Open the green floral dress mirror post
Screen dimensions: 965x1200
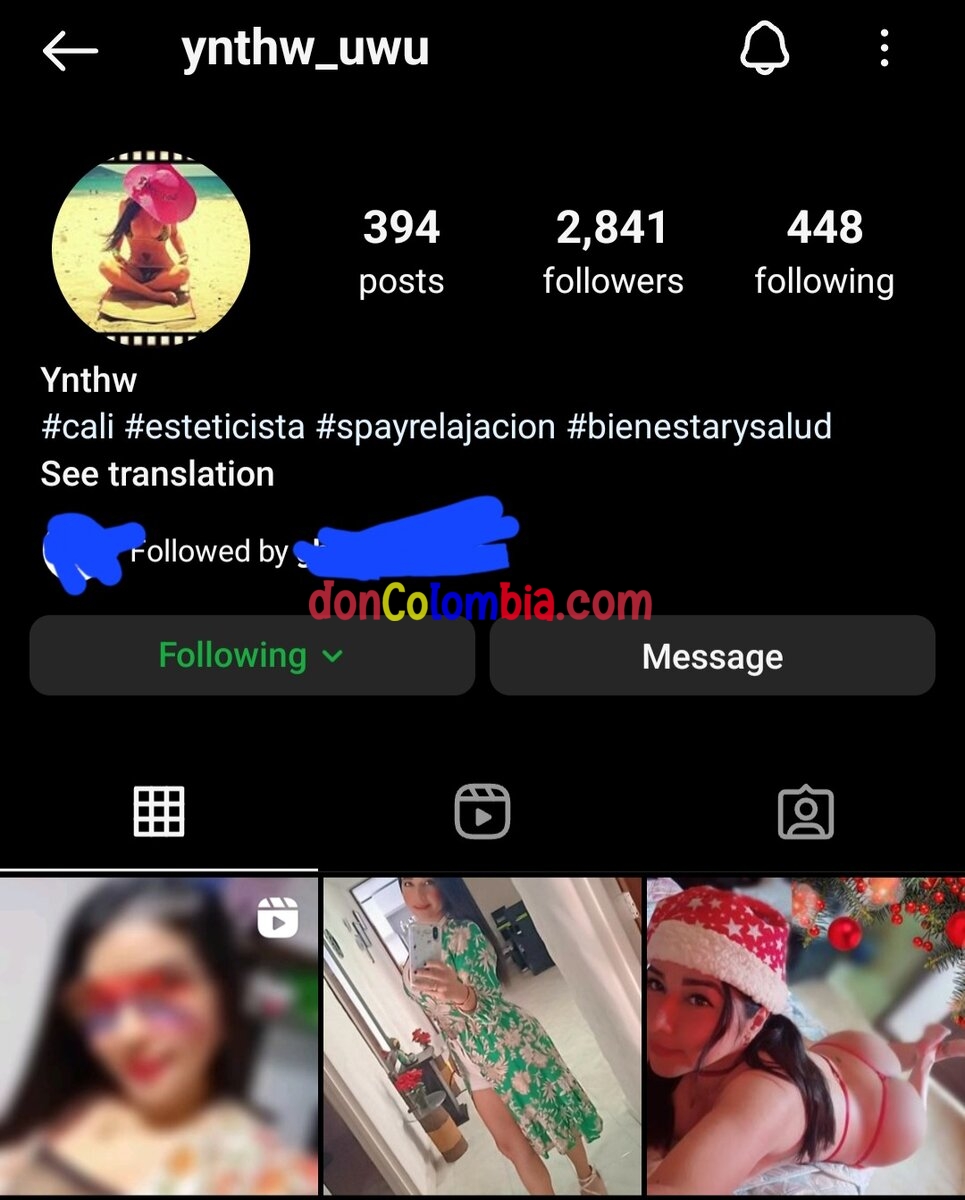482,1035
